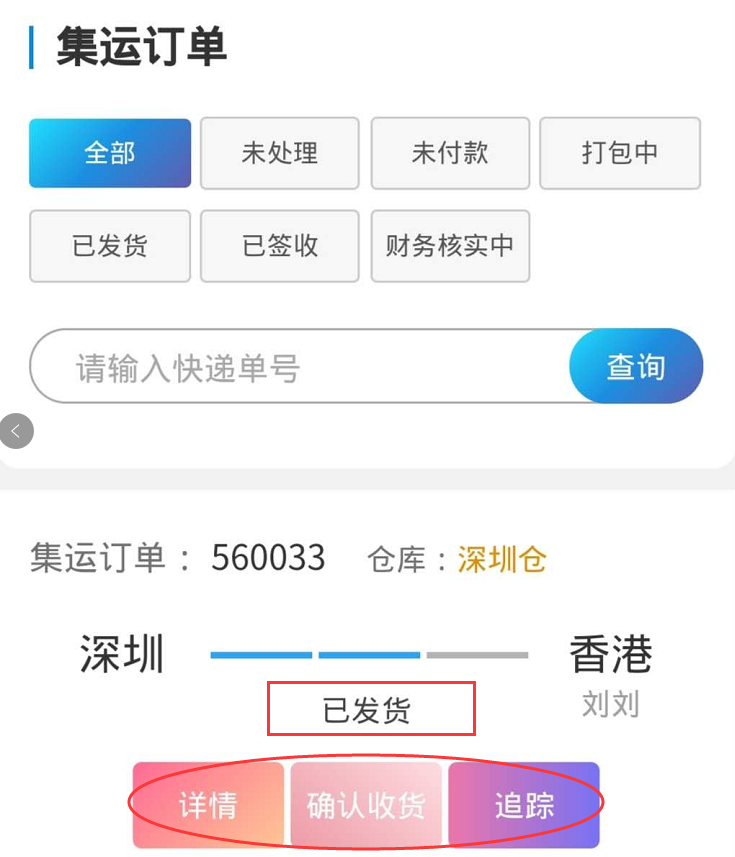Focus the 请输入快递单号 input field
The width and height of the screenshot is (735, 857).
tap(300, 367)
